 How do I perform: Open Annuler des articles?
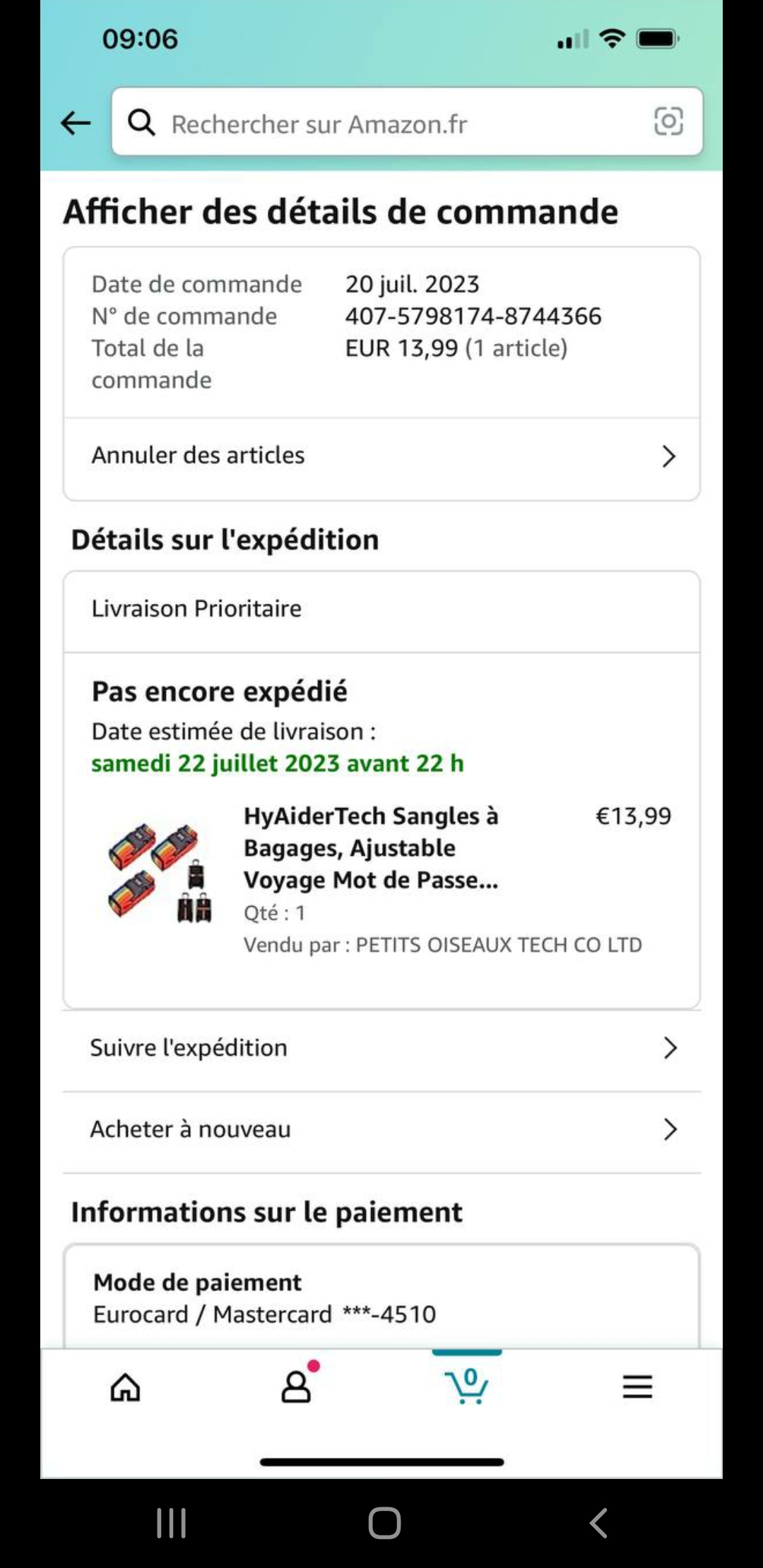pos(381,456)
